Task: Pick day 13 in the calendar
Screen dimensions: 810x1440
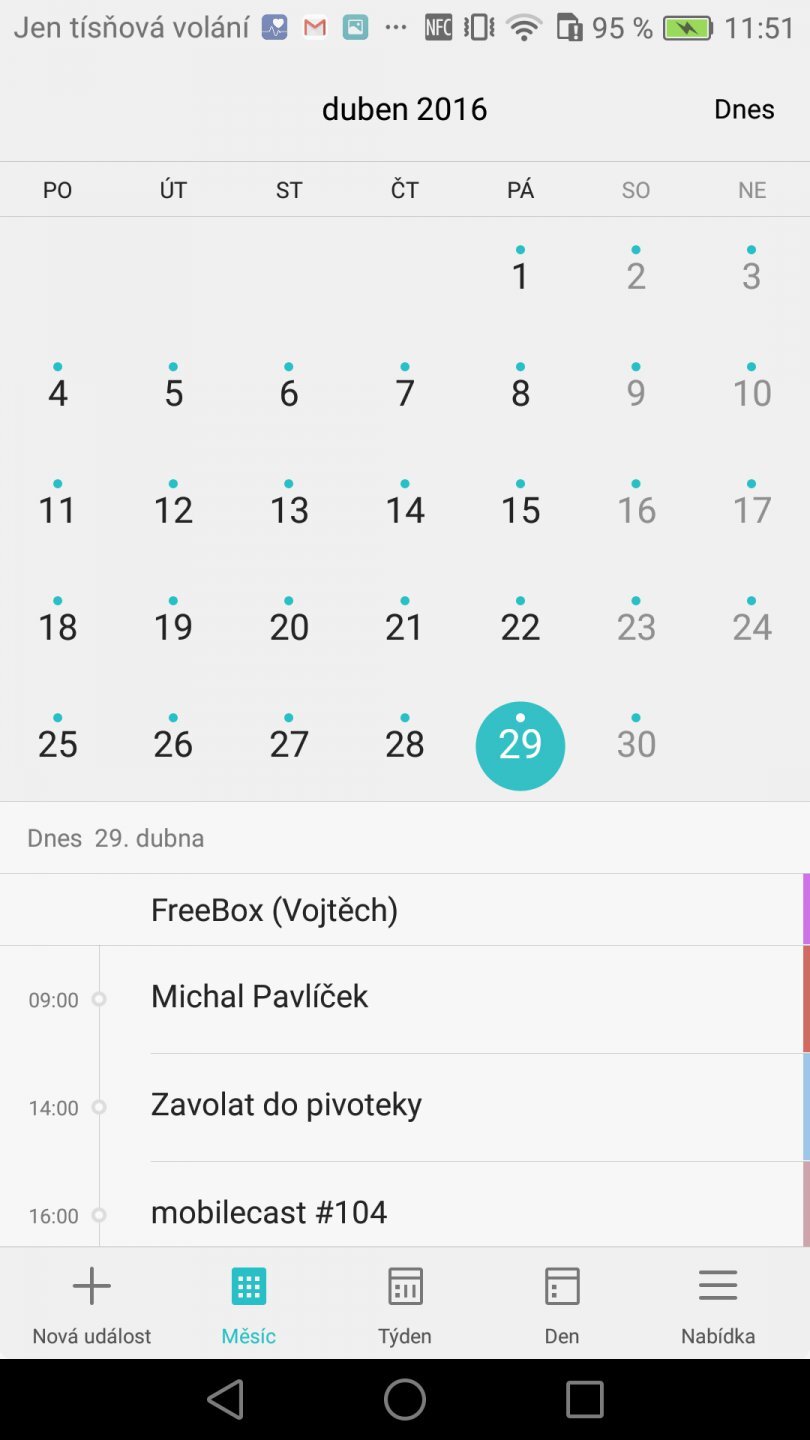Action: coord(289,509)
